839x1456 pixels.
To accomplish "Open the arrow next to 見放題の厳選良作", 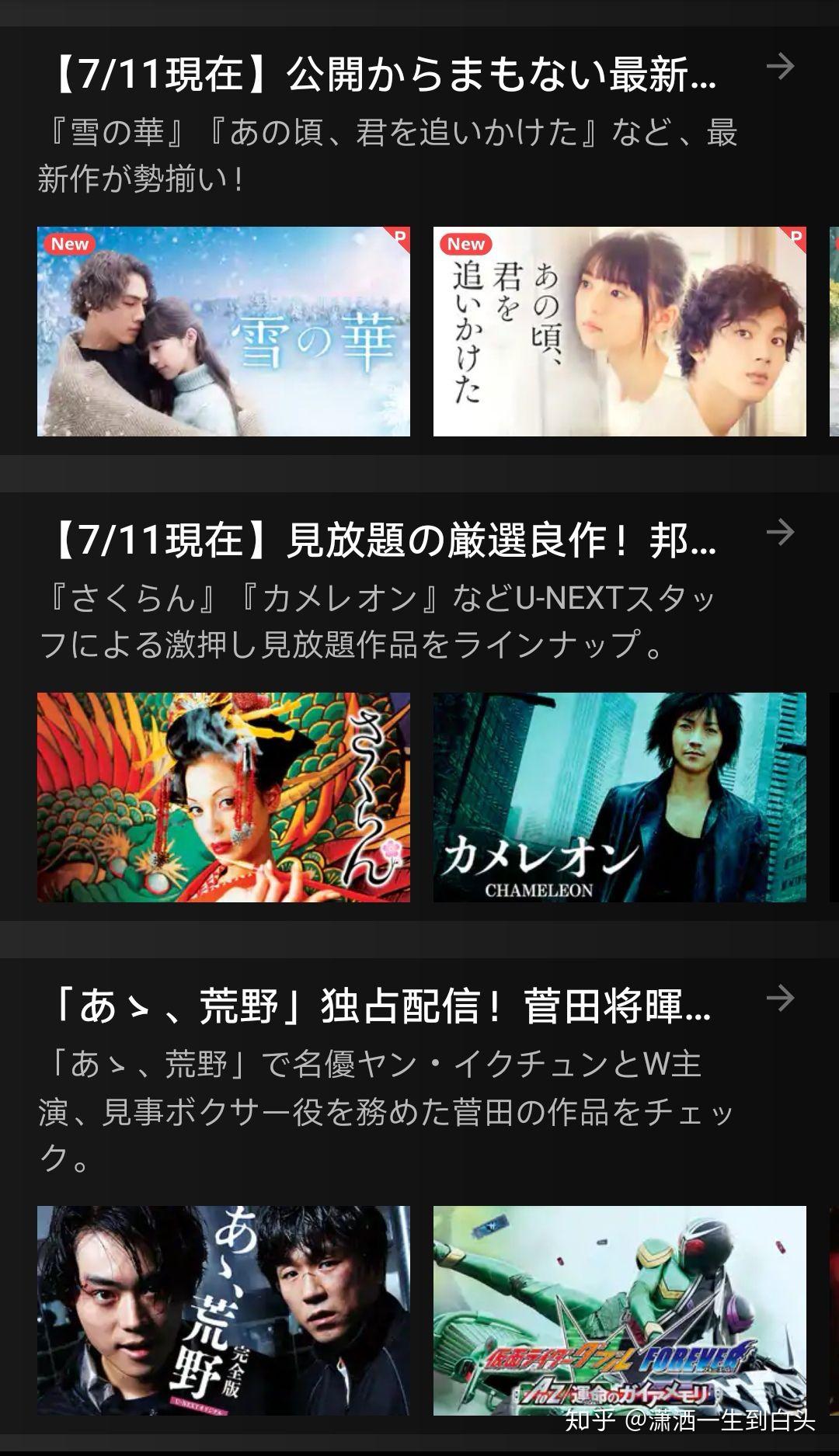I will coord(780,533).
